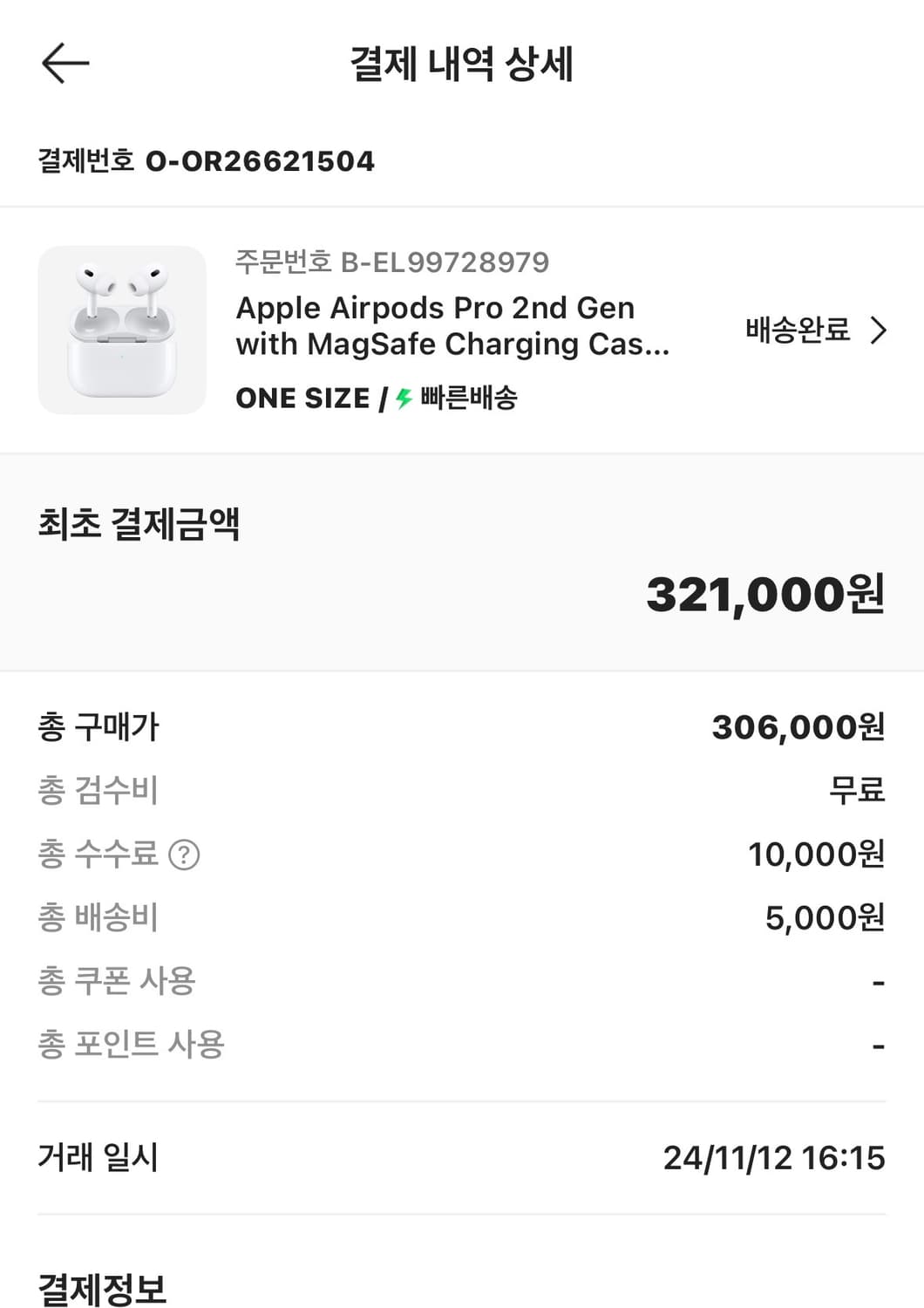Click the ONE SIZE option label
The height and width of the screenshot is (1308, 924).
pos(301,399)
